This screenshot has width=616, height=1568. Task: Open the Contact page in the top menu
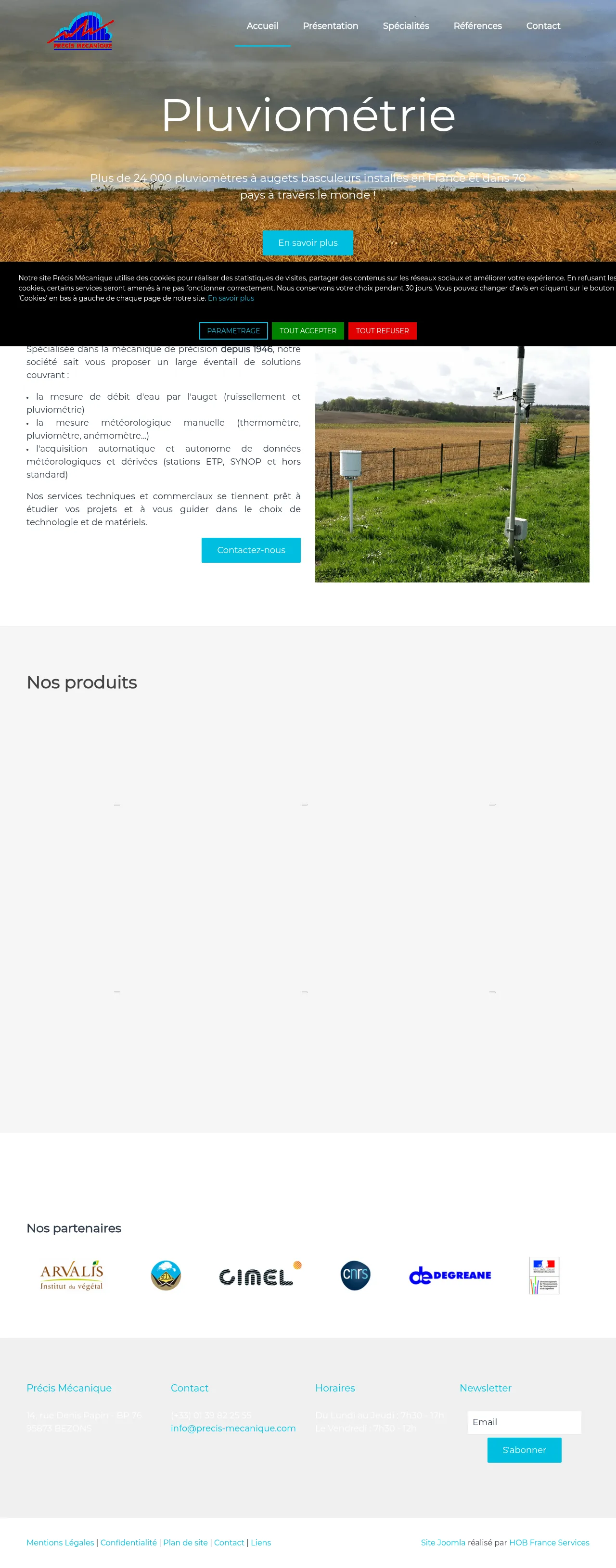tap(543, 25)
